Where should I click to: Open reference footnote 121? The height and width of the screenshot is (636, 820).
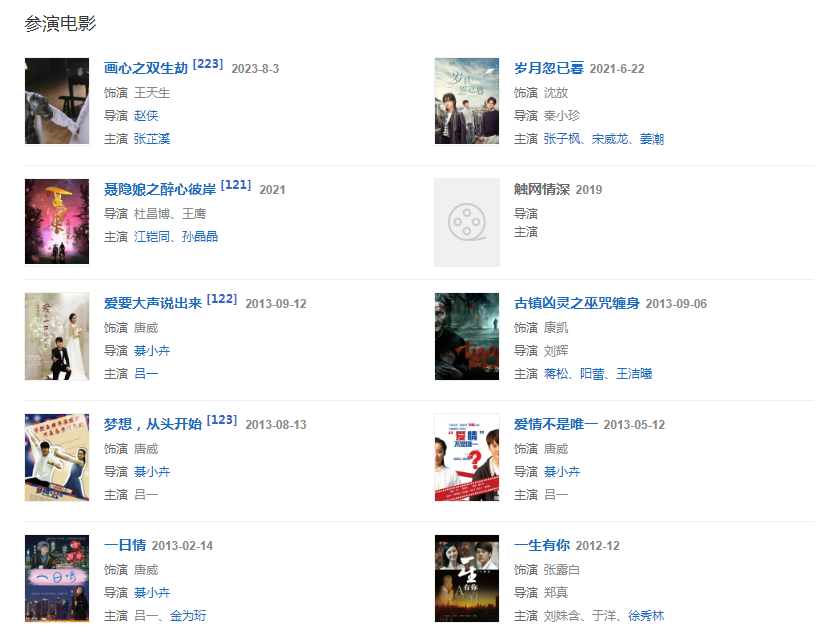(x=236, y=185)
